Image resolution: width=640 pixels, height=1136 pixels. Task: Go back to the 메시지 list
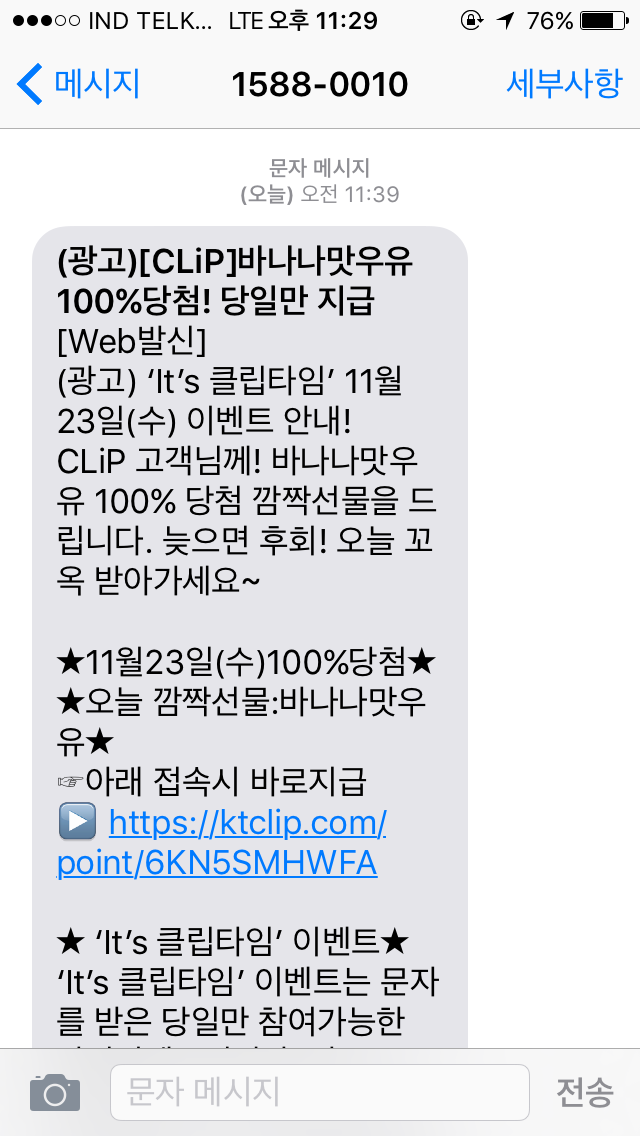(78, 84)
